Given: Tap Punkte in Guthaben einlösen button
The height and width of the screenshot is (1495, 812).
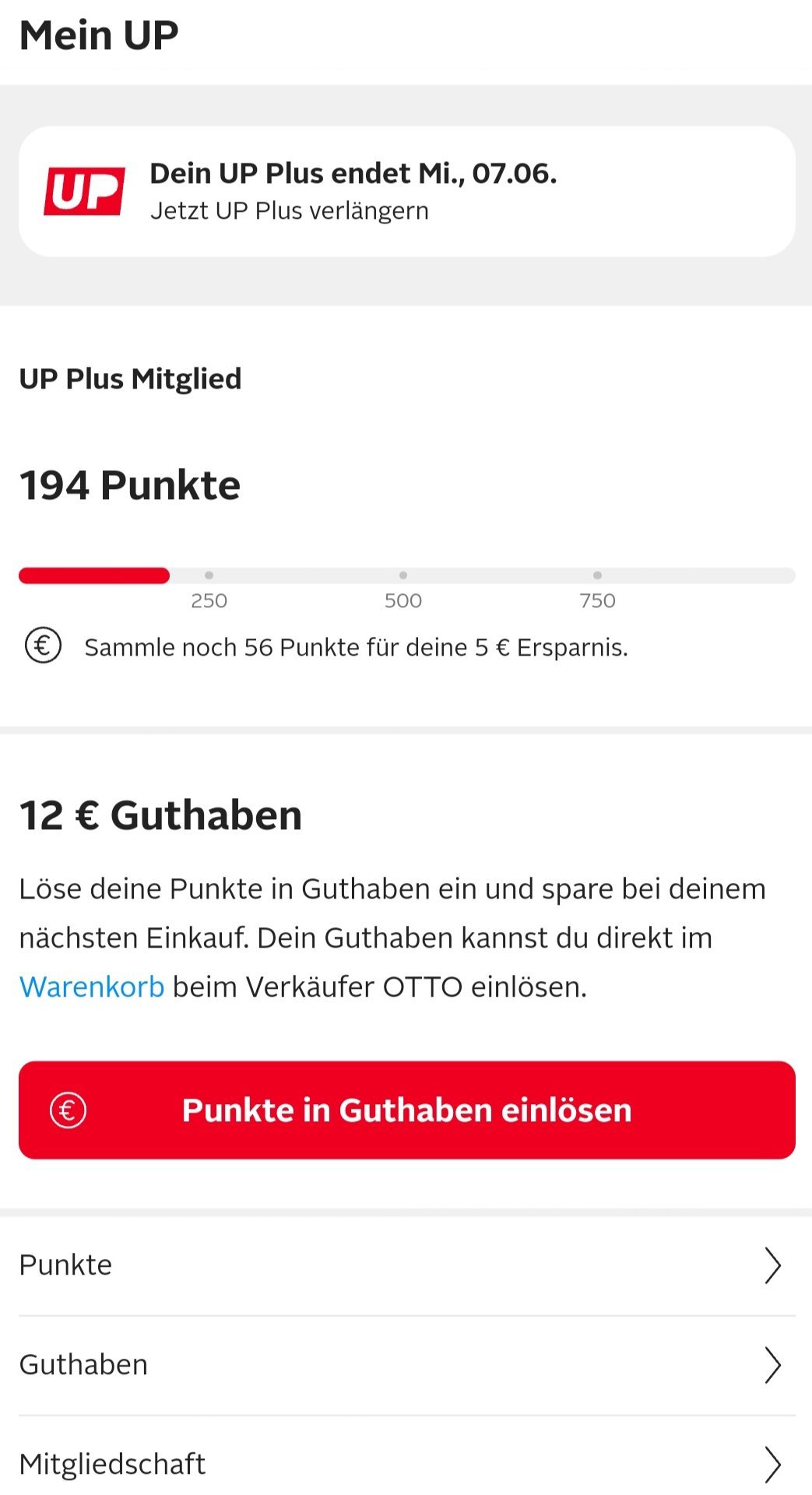Looking at the screenshot, I should click(x=406, y=1110).
